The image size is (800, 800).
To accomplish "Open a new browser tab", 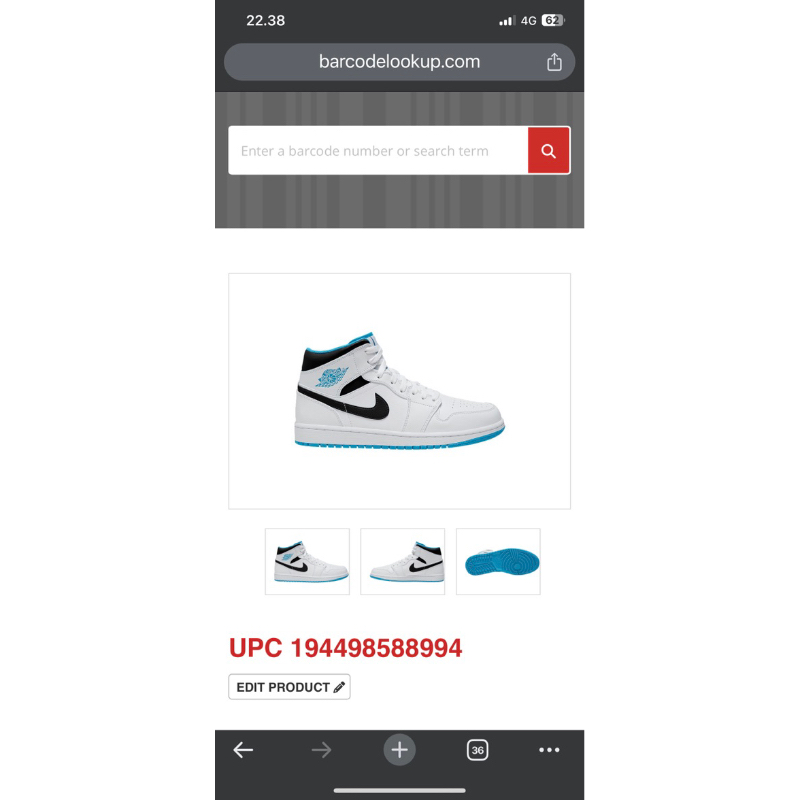I will pos(399,750).
